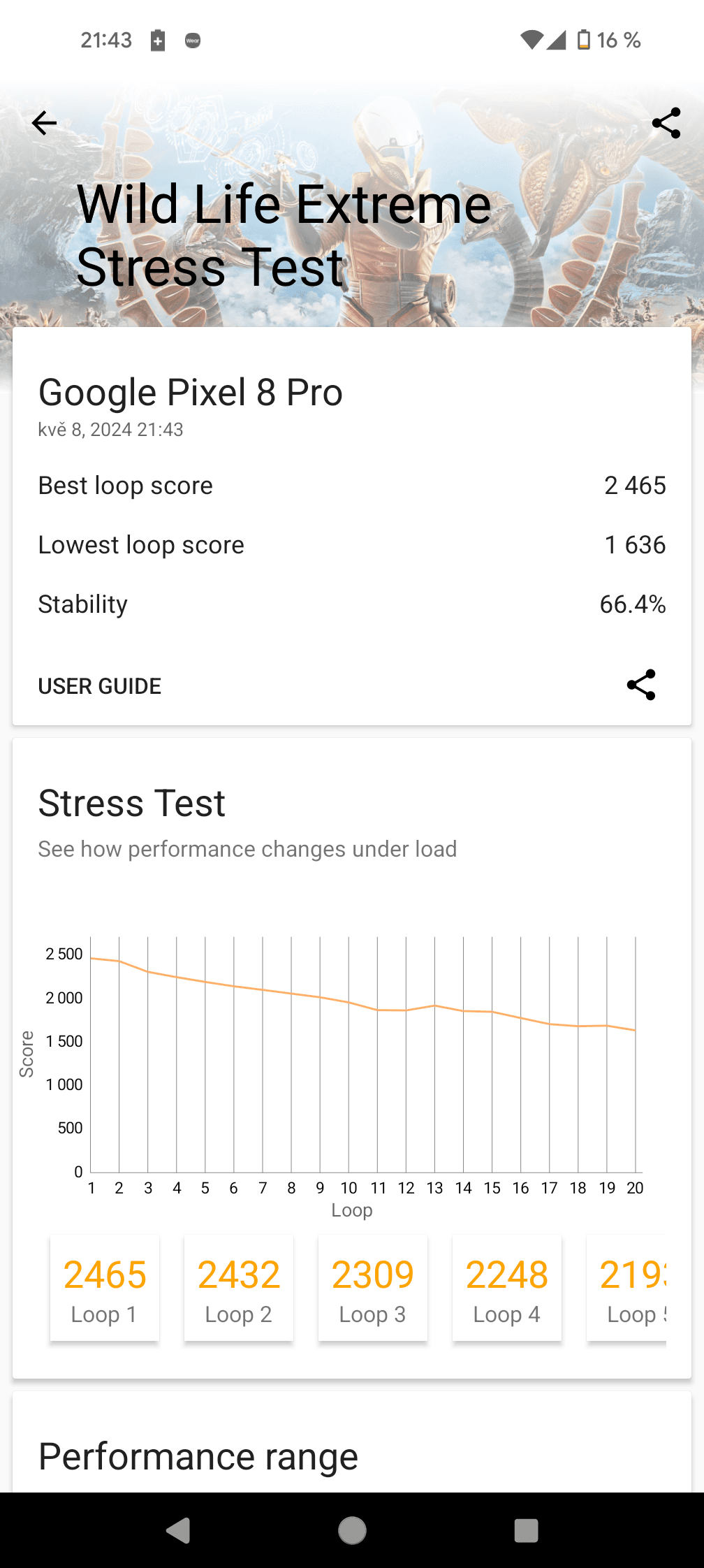This screenshot has width=704, height=1568.
Task: Go back using the header arrow
Action: pos(44,124)
